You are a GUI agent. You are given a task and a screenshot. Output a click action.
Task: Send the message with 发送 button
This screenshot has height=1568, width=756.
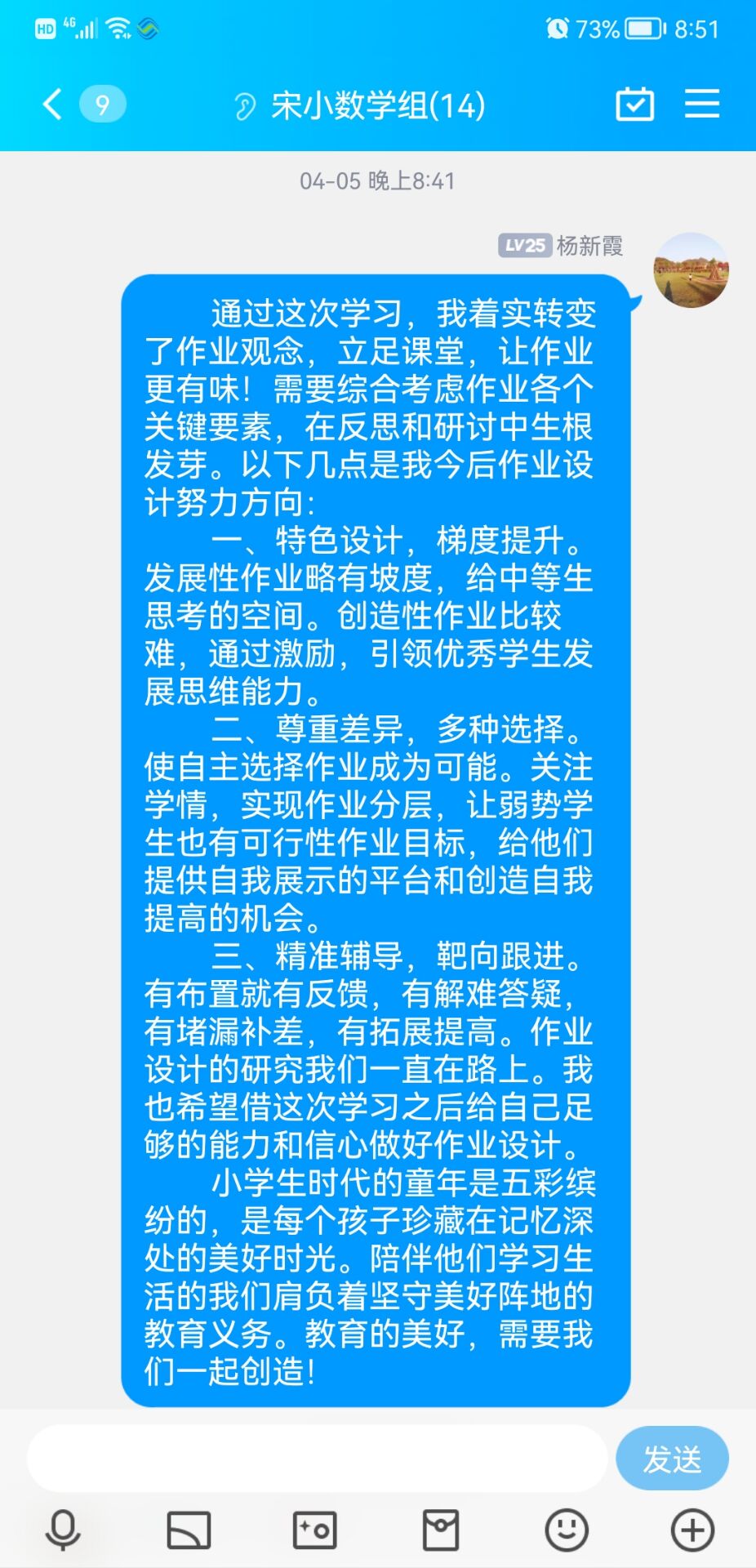click(672, 1459)
